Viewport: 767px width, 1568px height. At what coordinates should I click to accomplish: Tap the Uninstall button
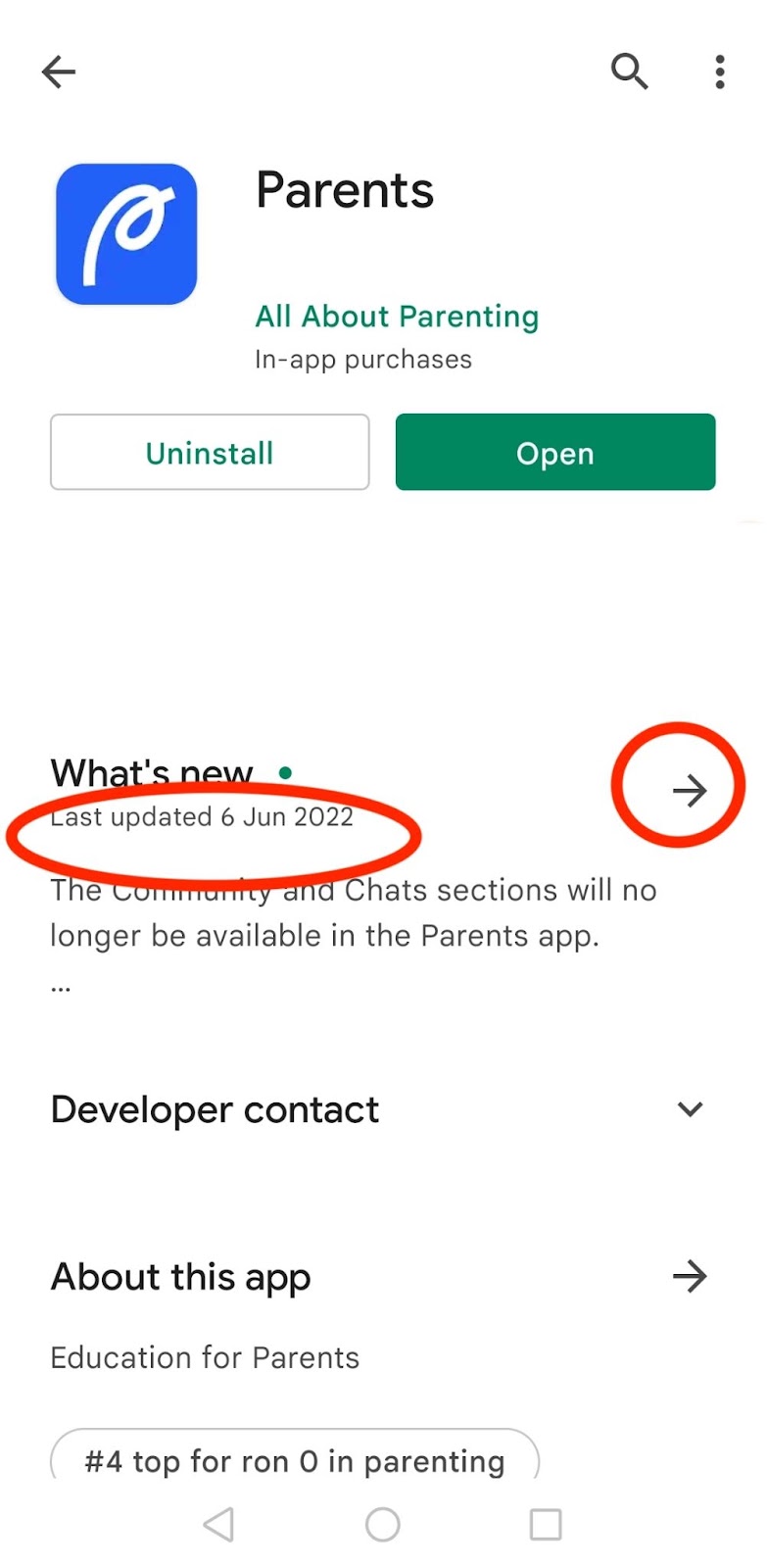point(210,452)
